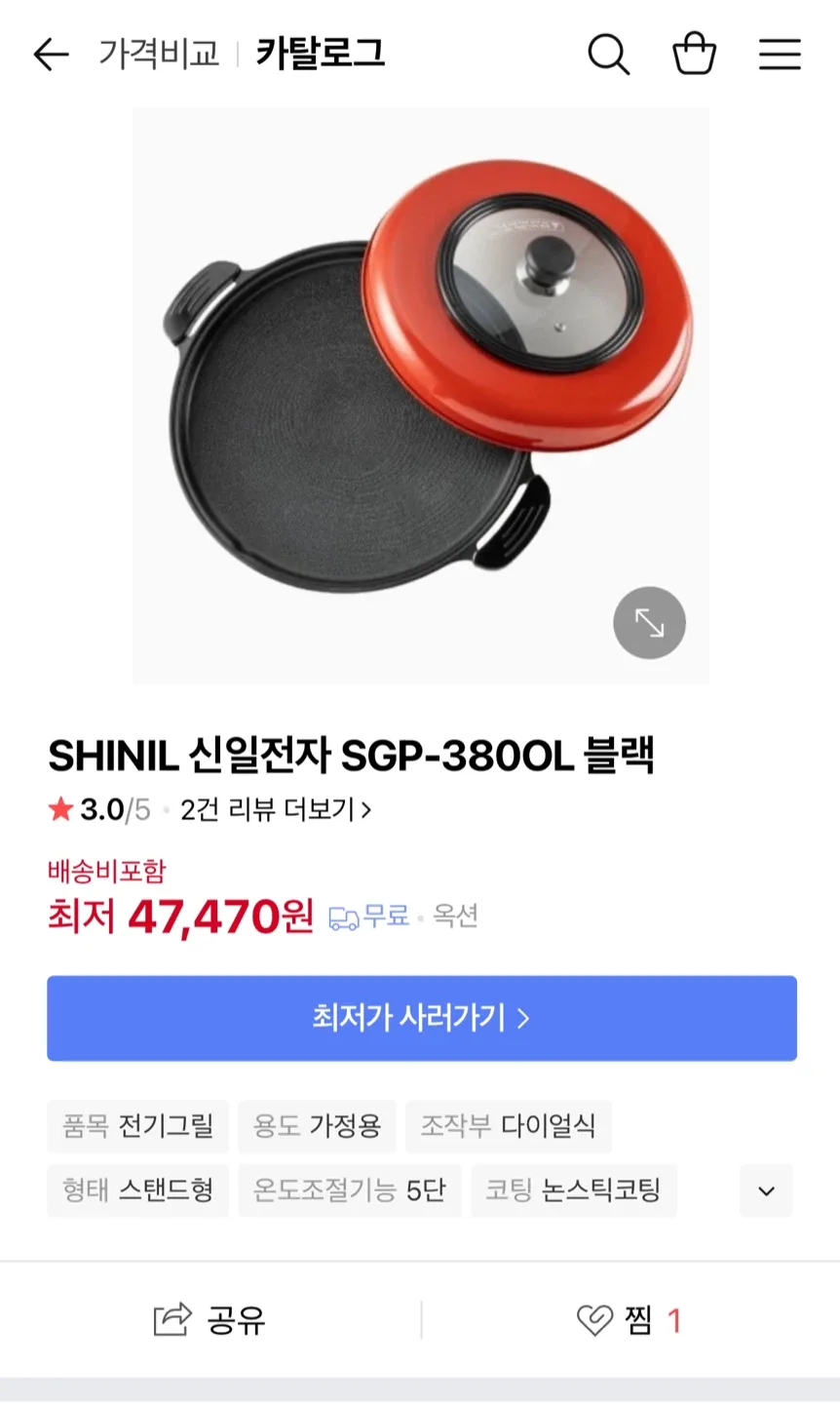This screenshot has height=1404, width=840.
Task: Open the search magnifier icon
Action: pyautogui.click(x=609, y=55)
